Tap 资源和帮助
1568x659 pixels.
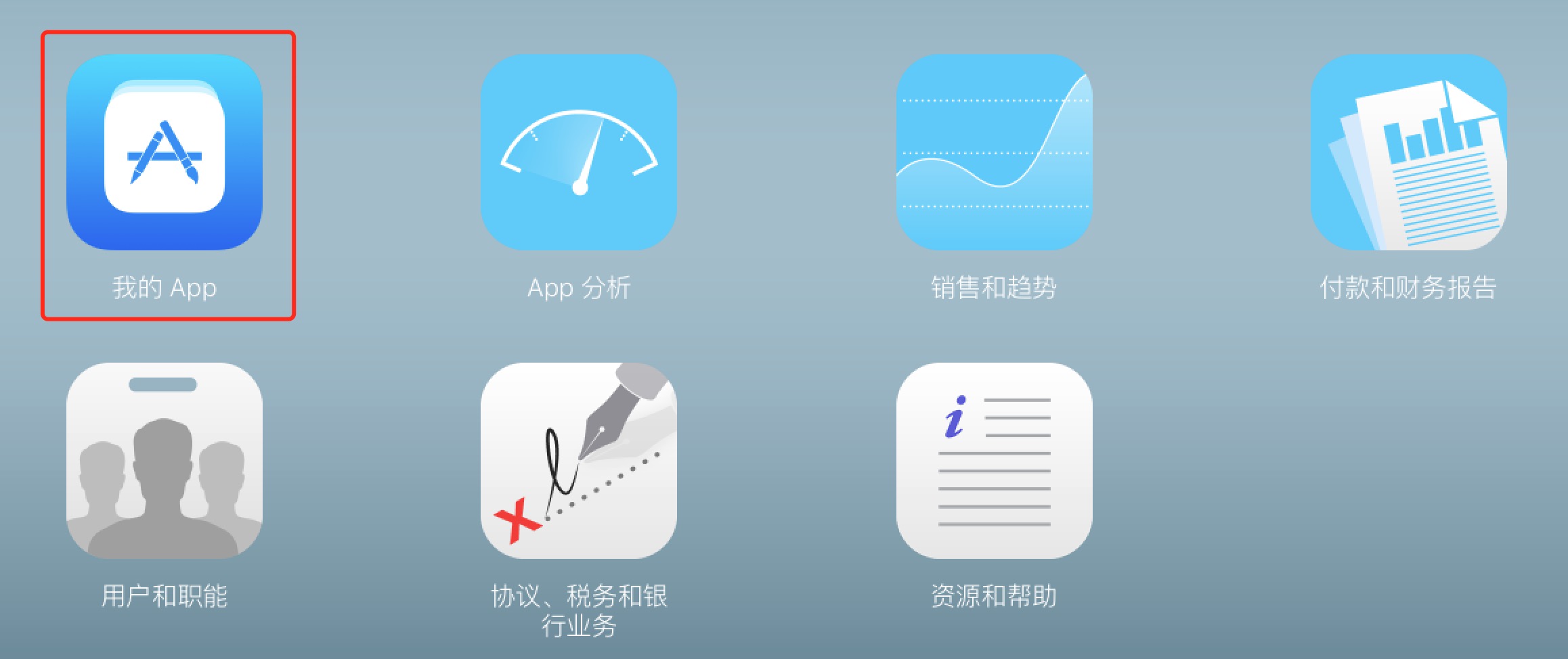tap(994, 461)
